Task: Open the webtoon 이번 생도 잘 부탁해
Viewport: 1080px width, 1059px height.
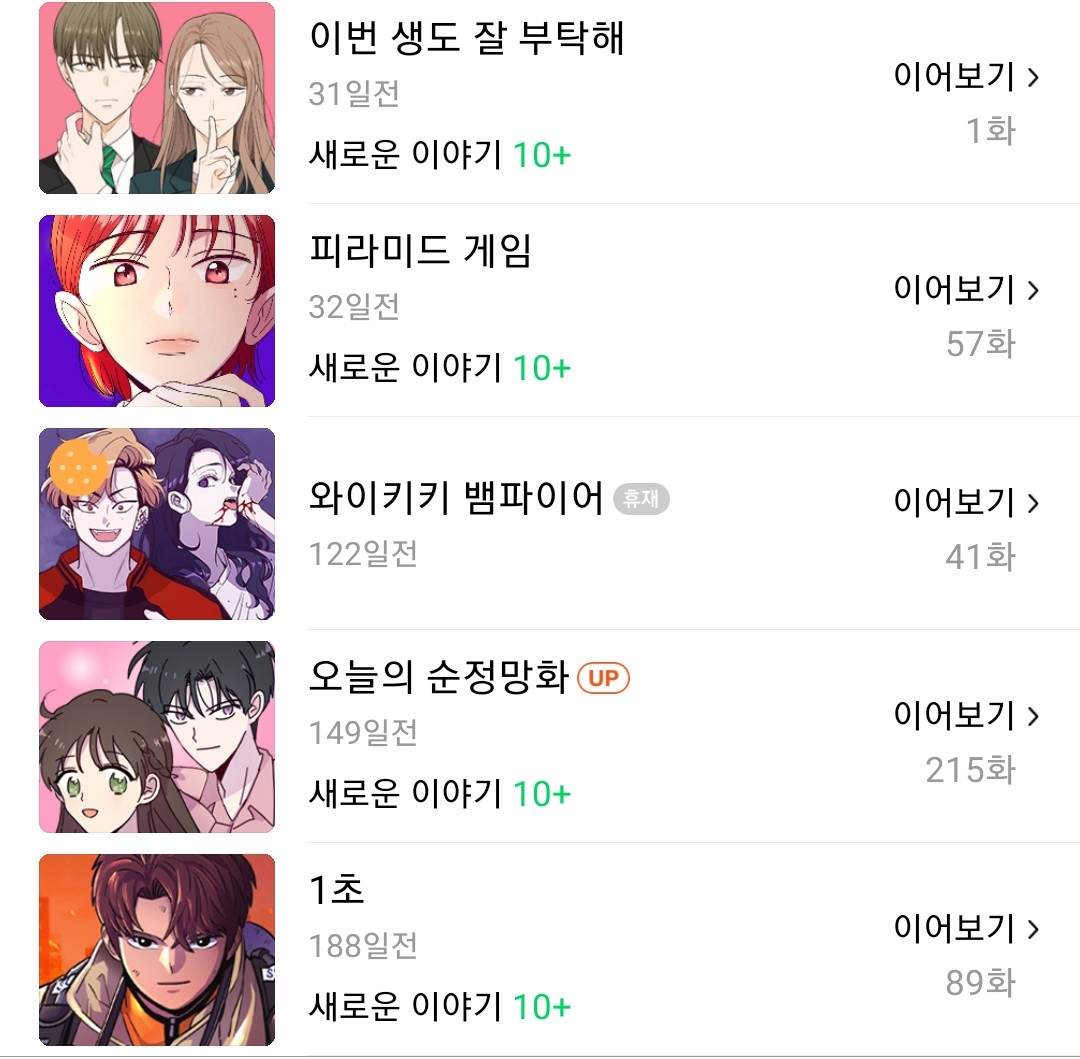Action: coord(467,40)
